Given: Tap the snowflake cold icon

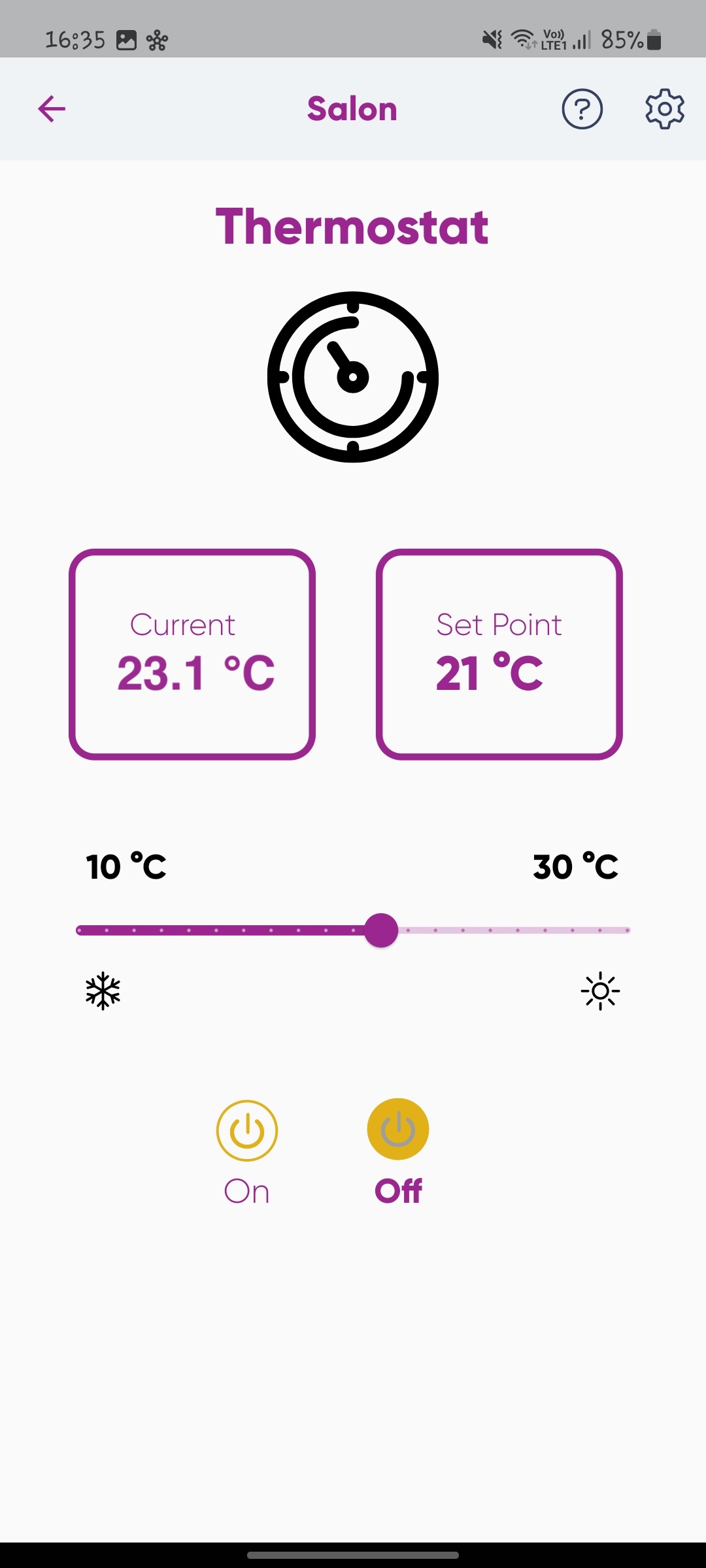Looking at the screenshot, I should coord(103,990).
